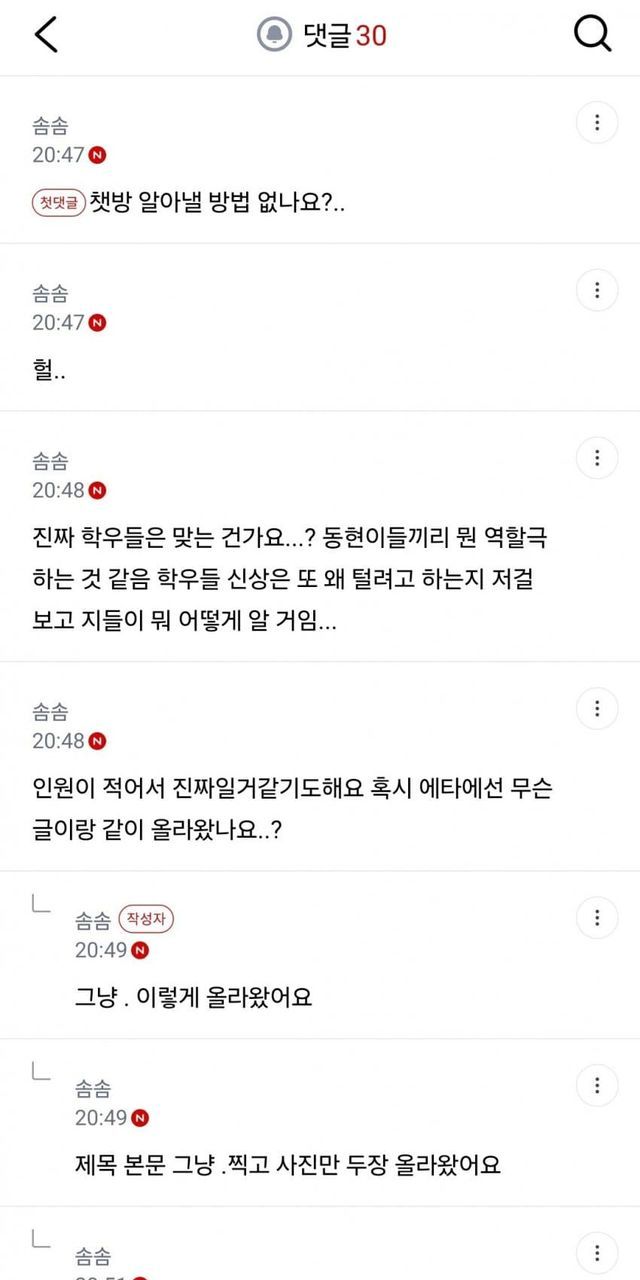Open overflow menu for '진짜 학우들은 맞는 건가요' comment

[x=597, y=458]
